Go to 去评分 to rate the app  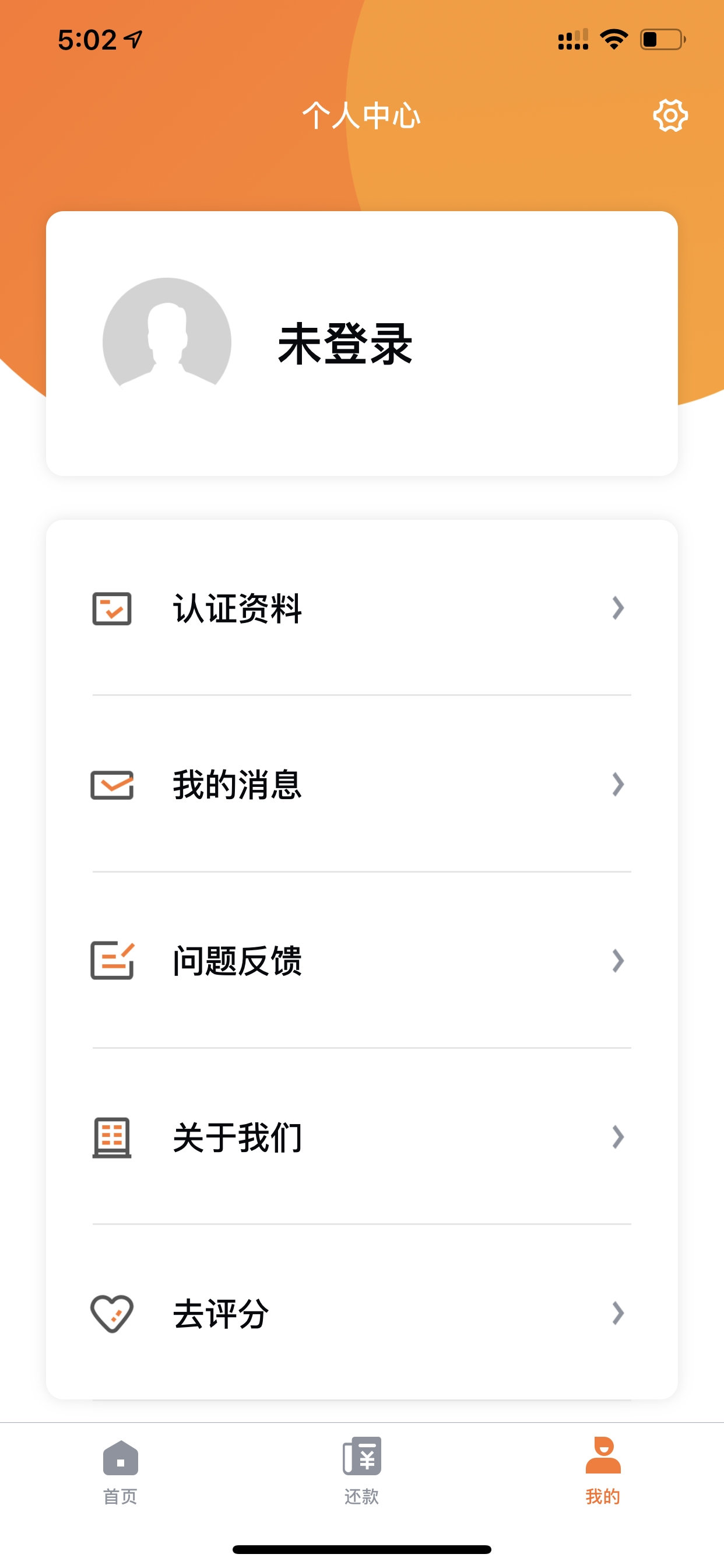362,1313
